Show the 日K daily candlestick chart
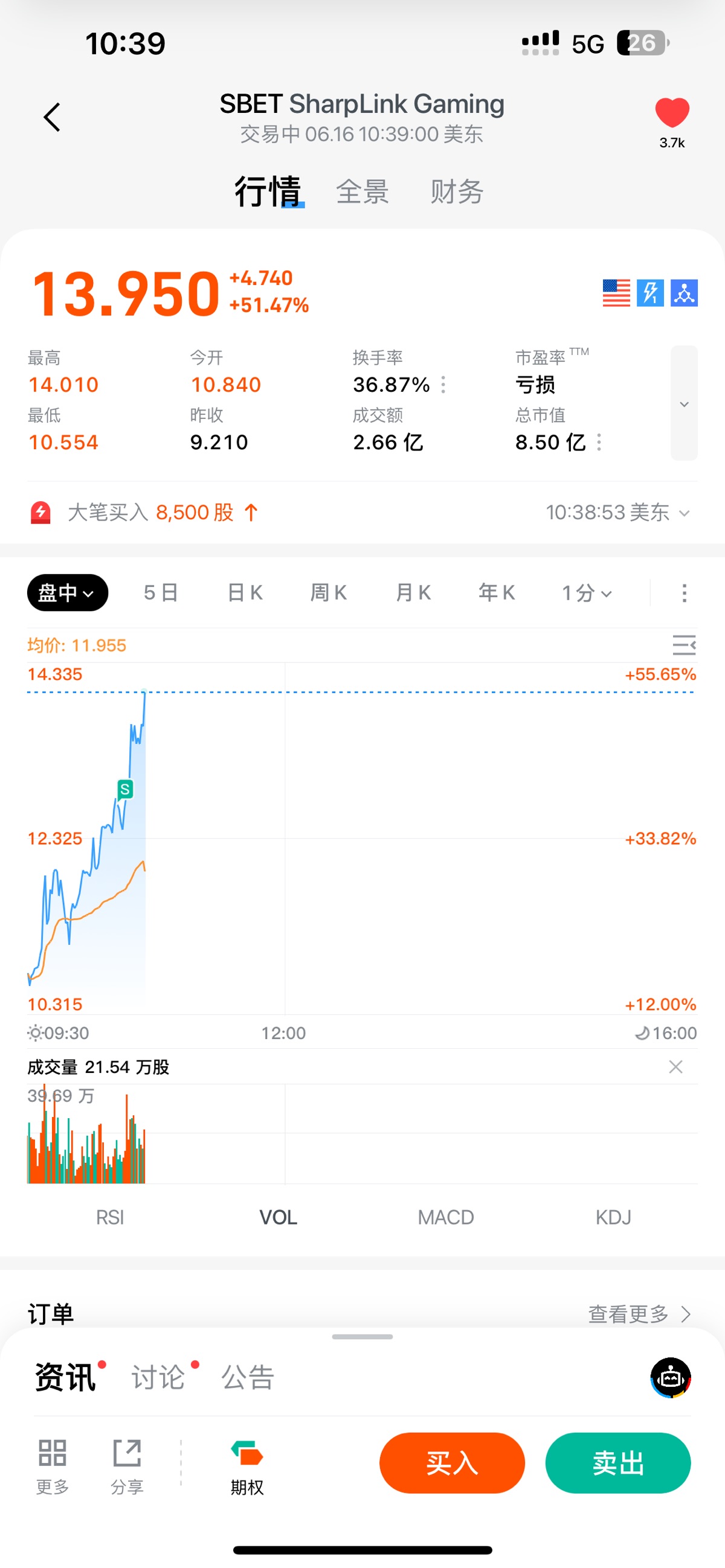 245,592
